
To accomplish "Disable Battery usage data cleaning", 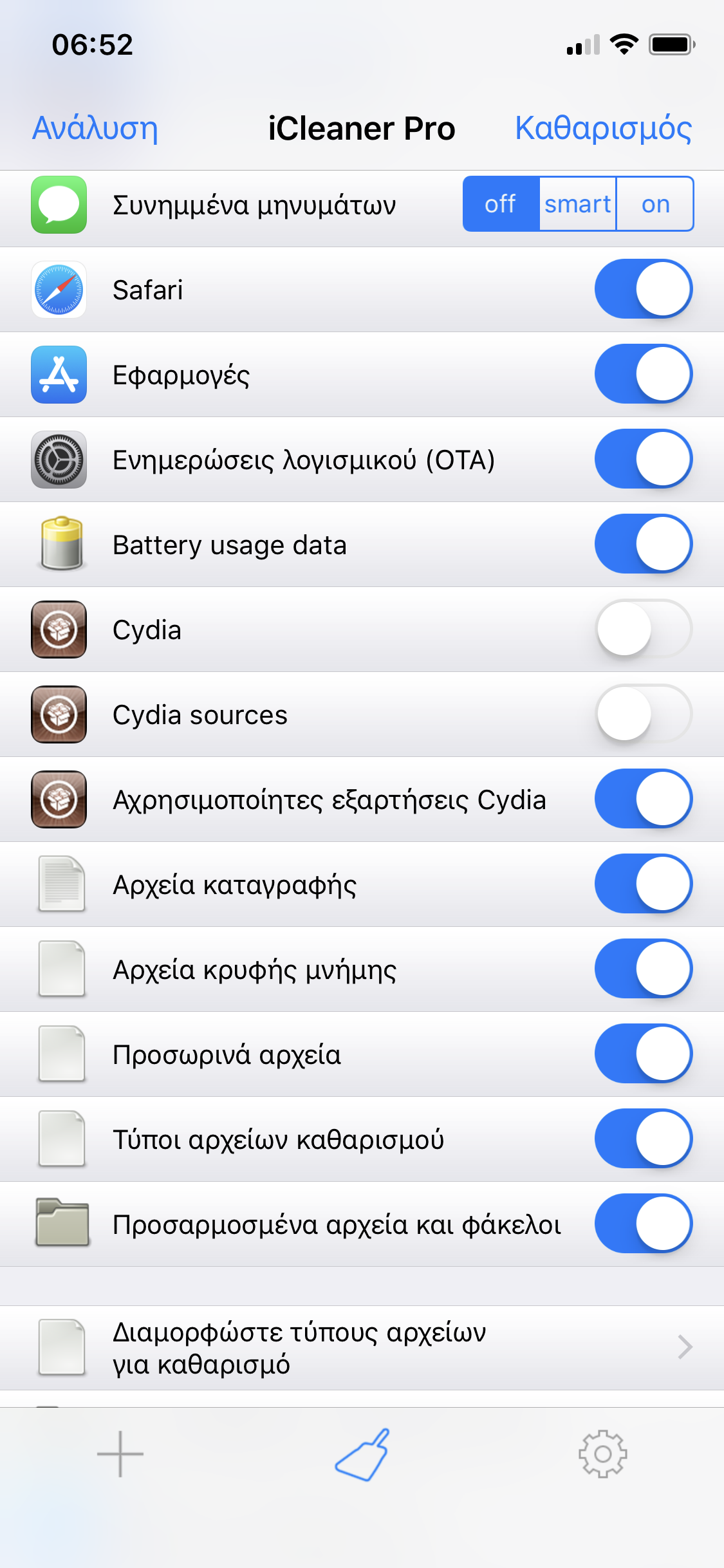I will (644, 544).
